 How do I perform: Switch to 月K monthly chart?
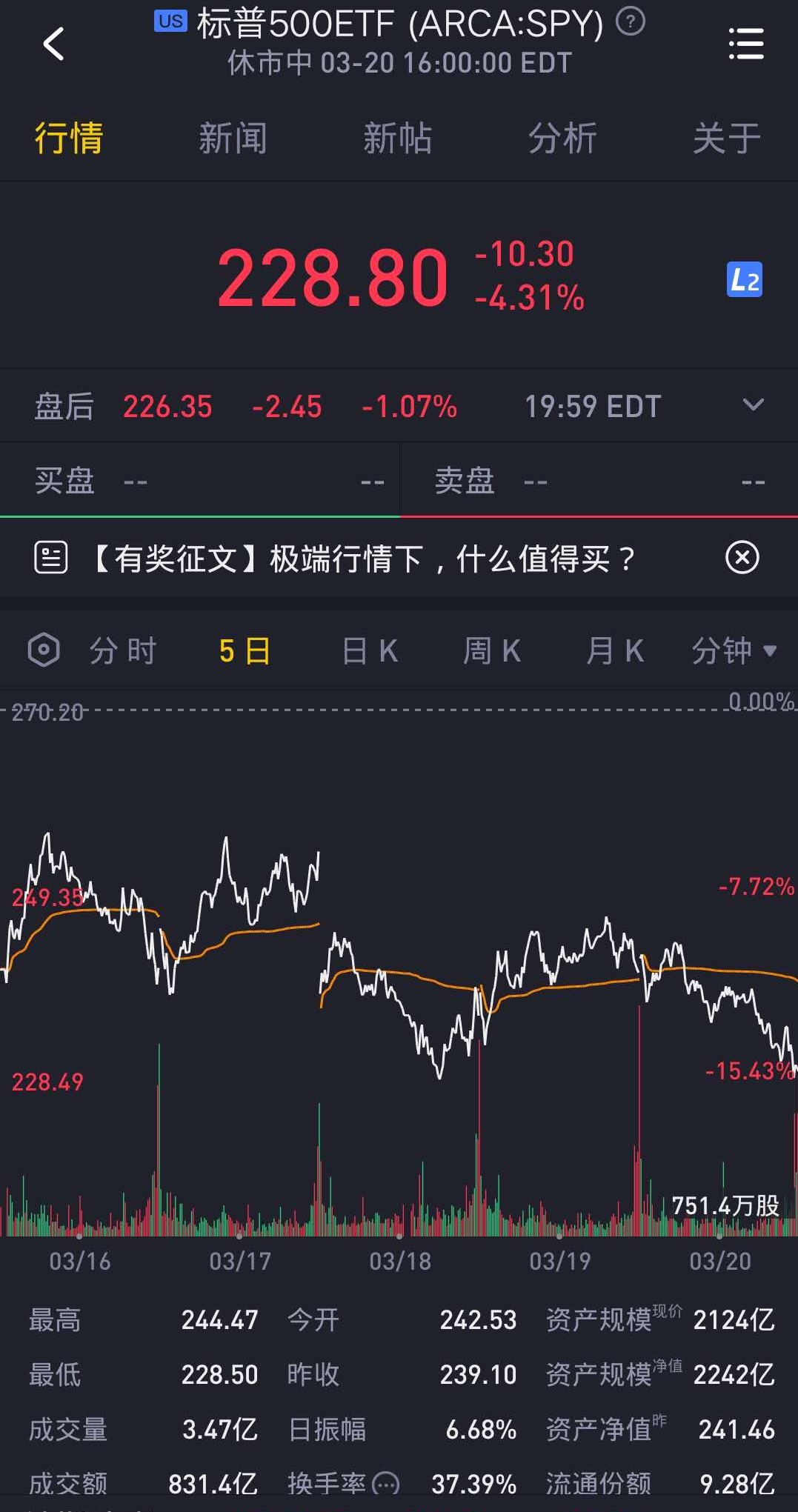[x=614, y=651]
